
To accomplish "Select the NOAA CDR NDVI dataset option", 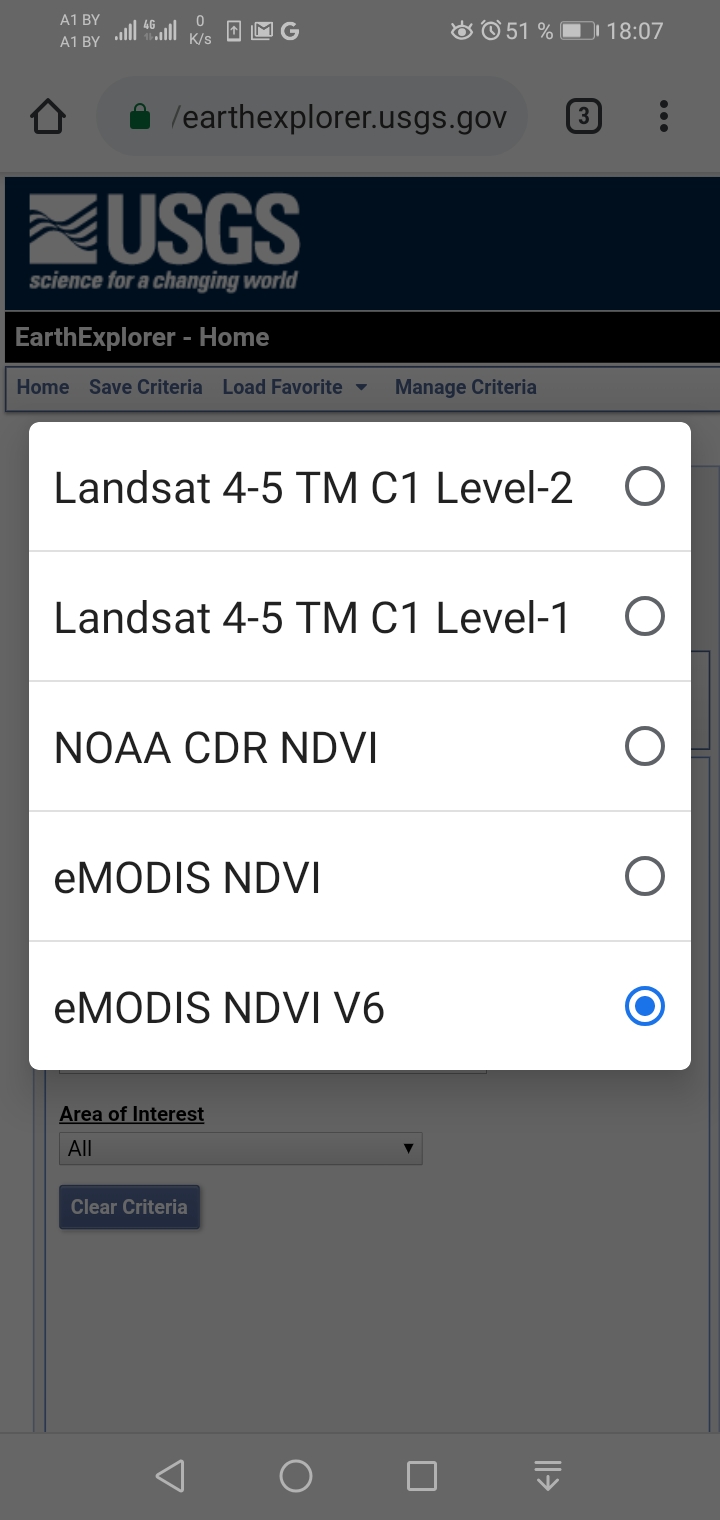I will (646, 746).
